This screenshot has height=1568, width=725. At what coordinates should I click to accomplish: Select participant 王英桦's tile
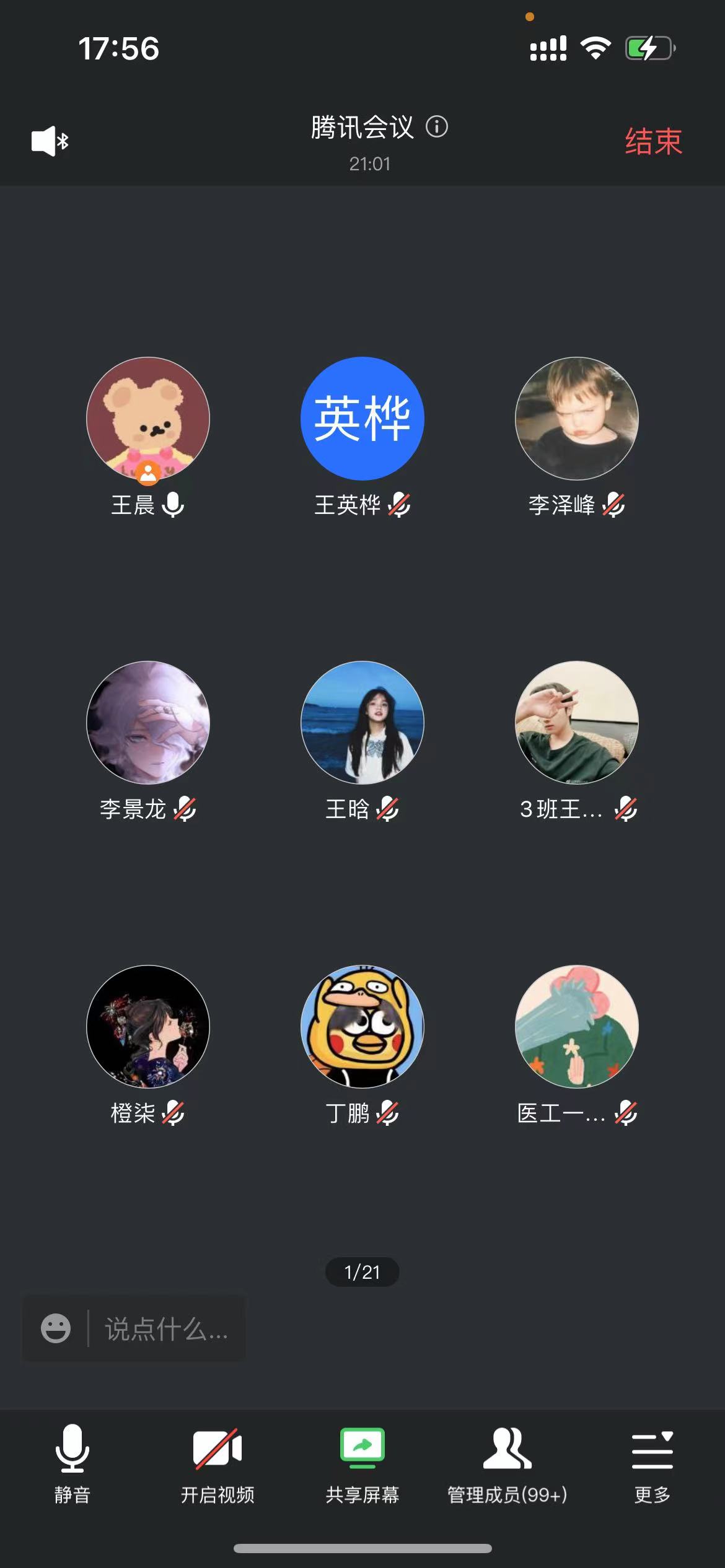[x=362, y=419]
